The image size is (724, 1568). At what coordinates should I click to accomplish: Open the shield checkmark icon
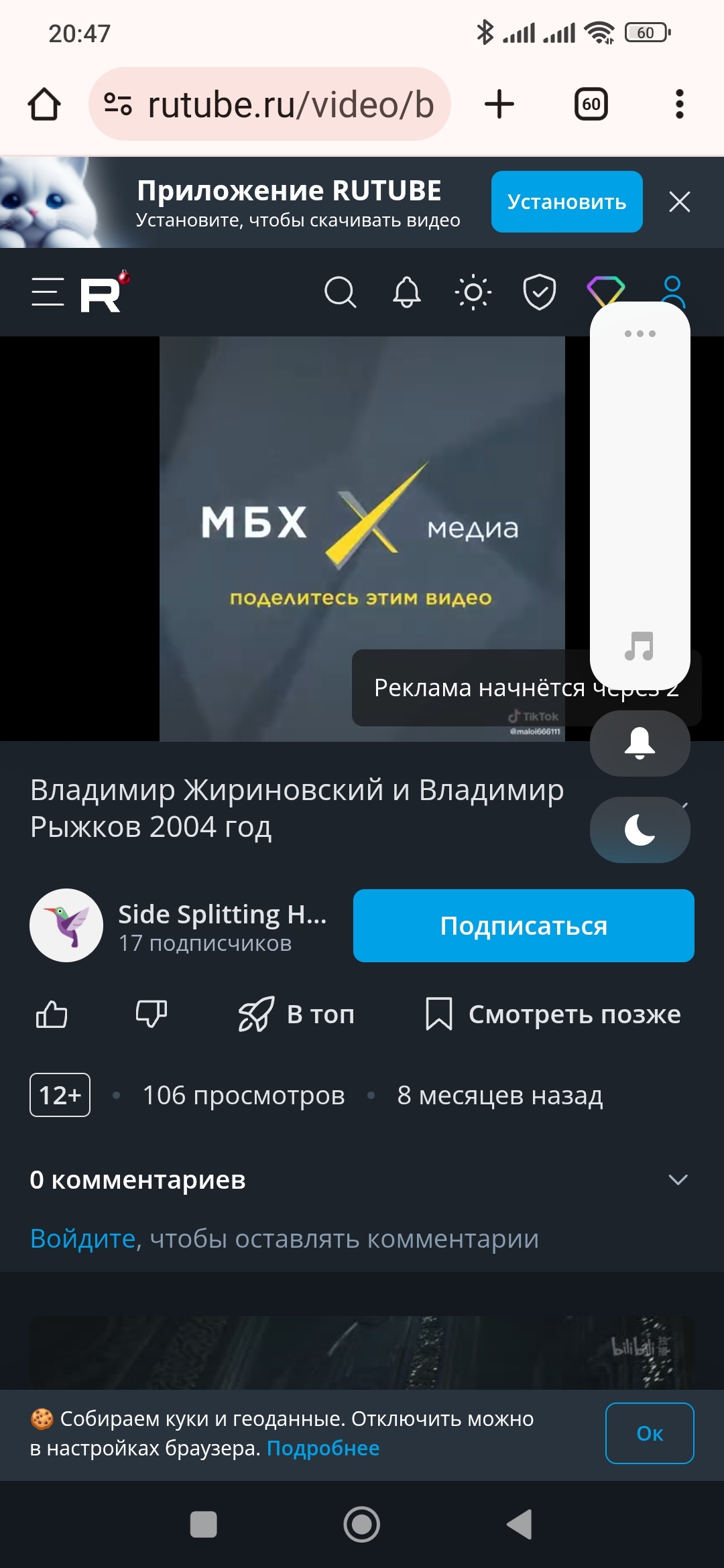click(539, 292)
